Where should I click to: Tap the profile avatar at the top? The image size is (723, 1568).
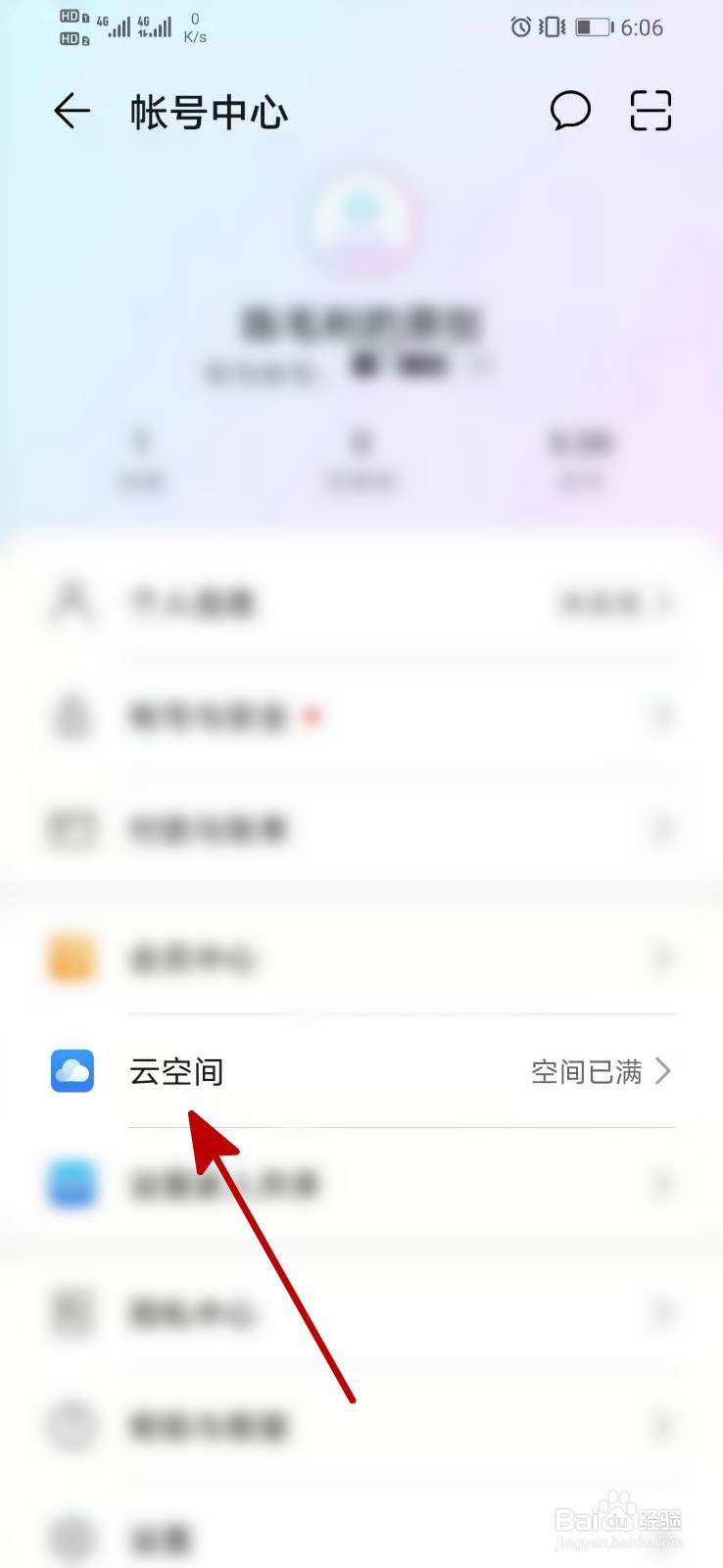point(361,223)
